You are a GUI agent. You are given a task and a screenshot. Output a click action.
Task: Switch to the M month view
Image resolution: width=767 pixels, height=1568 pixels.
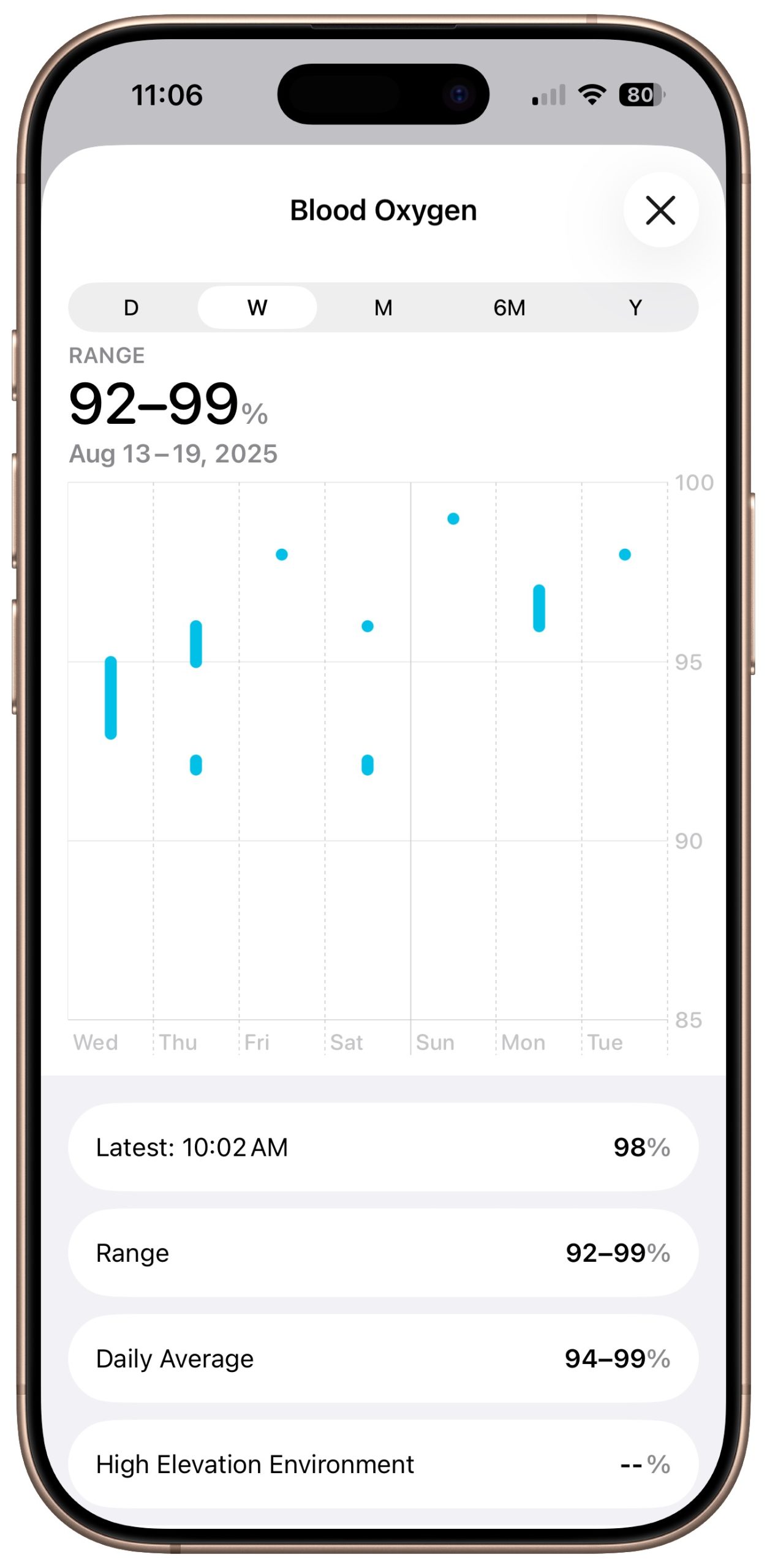pos(383,307)
